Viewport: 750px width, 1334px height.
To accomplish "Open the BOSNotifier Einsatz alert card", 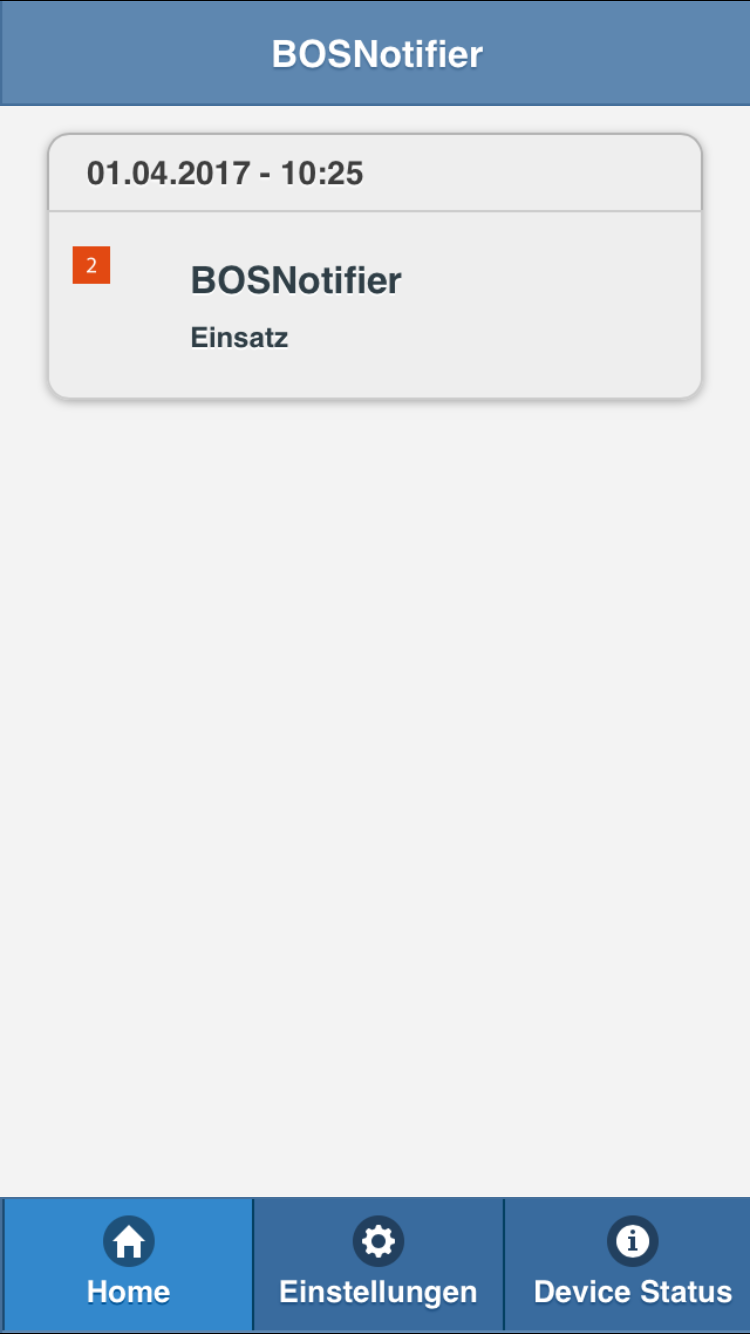I will 375,303.
